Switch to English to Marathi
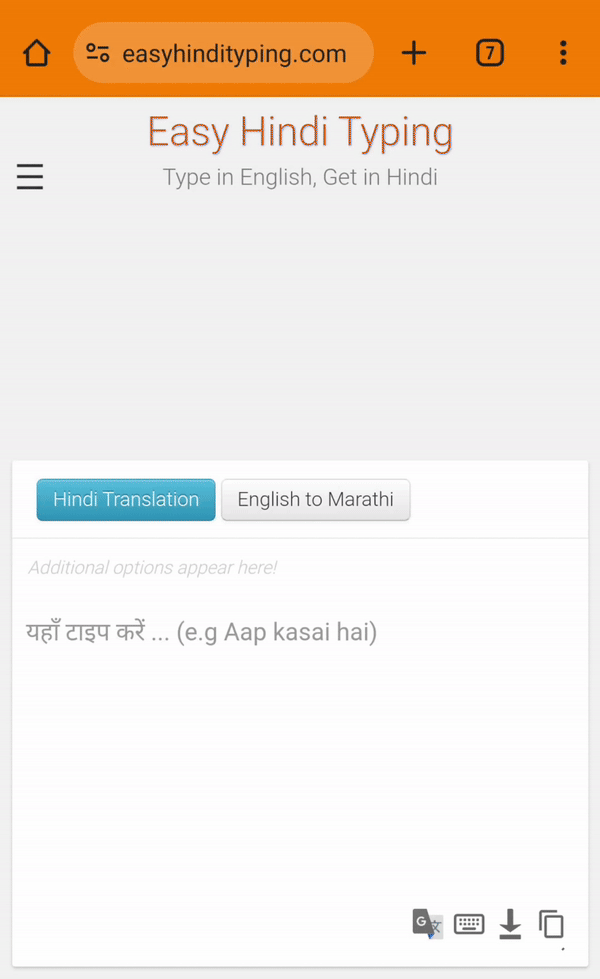This screenshot has width=600, height=979. tap(315, 499)
